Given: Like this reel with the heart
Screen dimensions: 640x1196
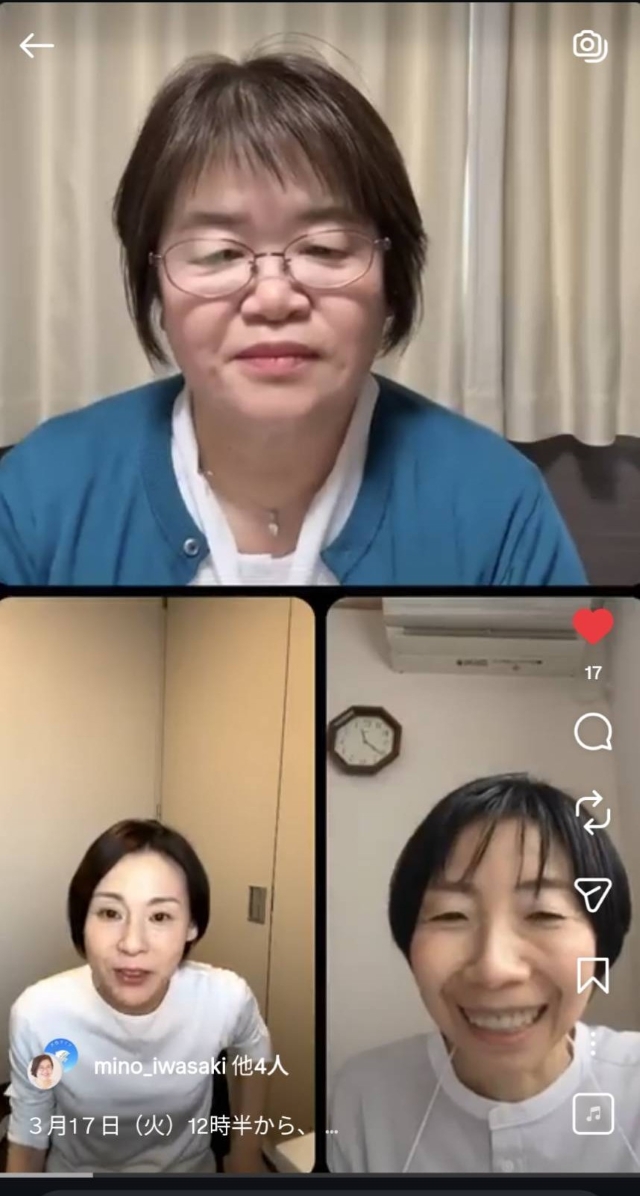Looking at the screenshot, I should click(x=593, y=627).
